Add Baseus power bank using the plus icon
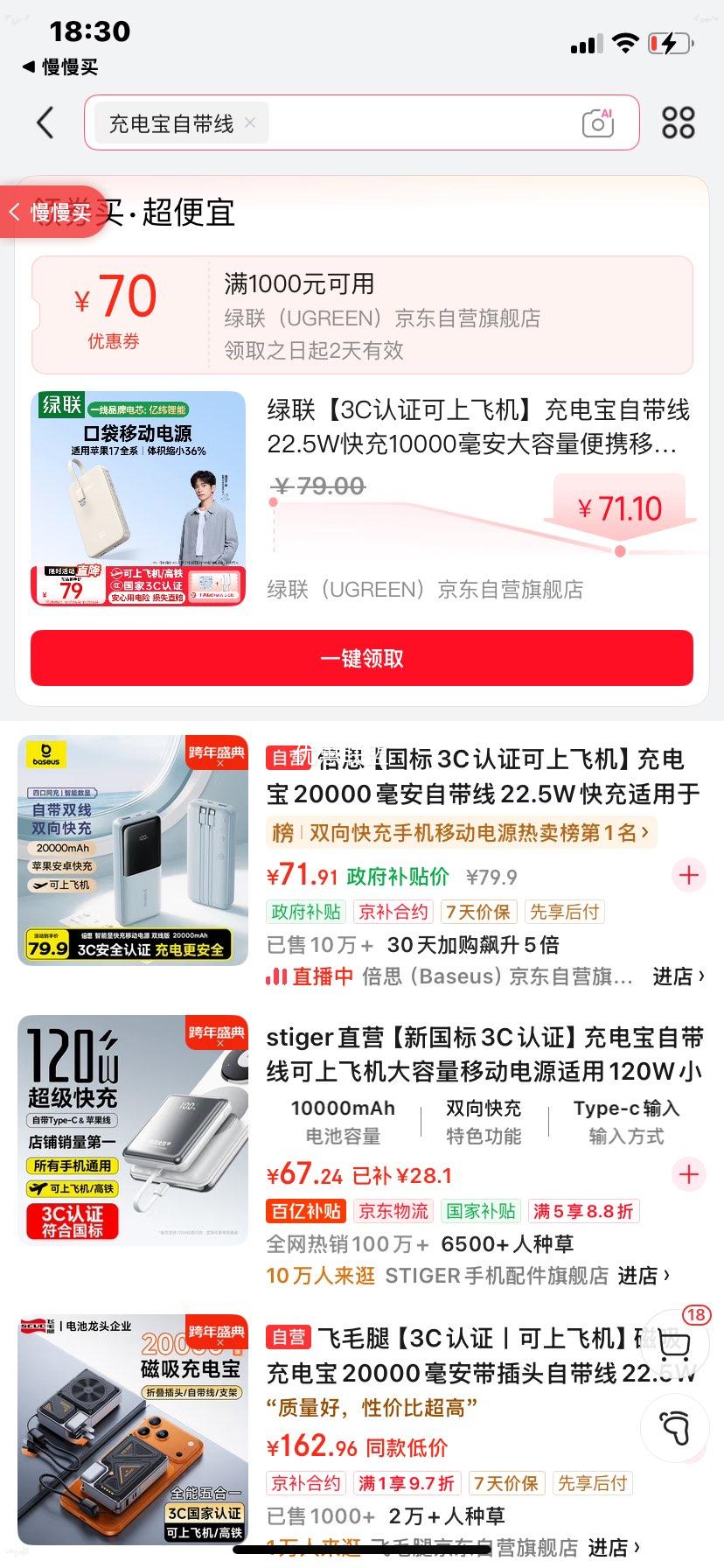The image size is (724, 1568). pyautogui.click(x=688, y=876)
